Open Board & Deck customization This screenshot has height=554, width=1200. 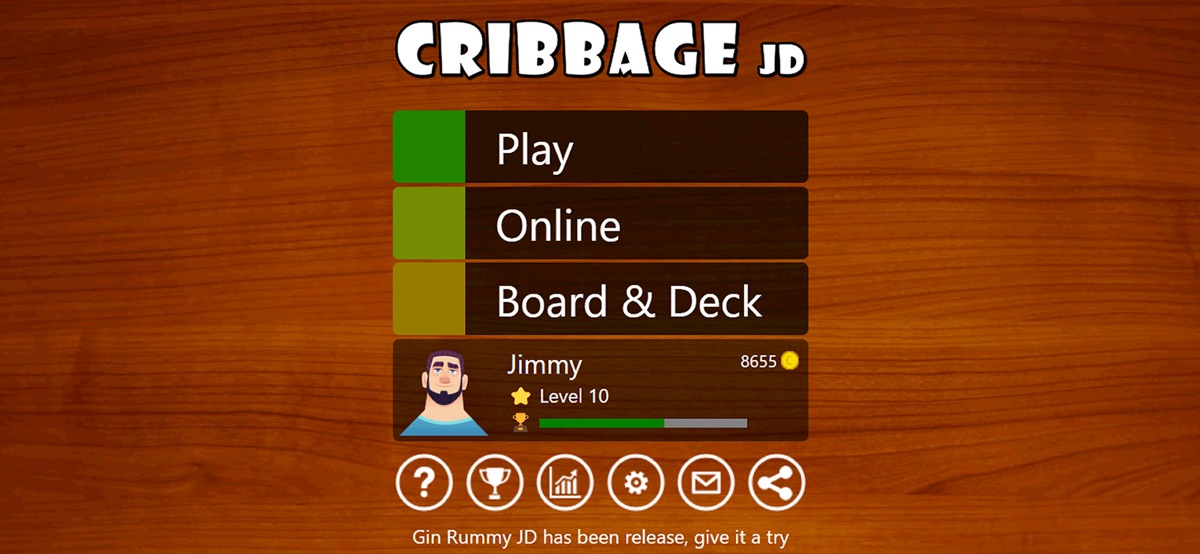(x=600, y=300)
